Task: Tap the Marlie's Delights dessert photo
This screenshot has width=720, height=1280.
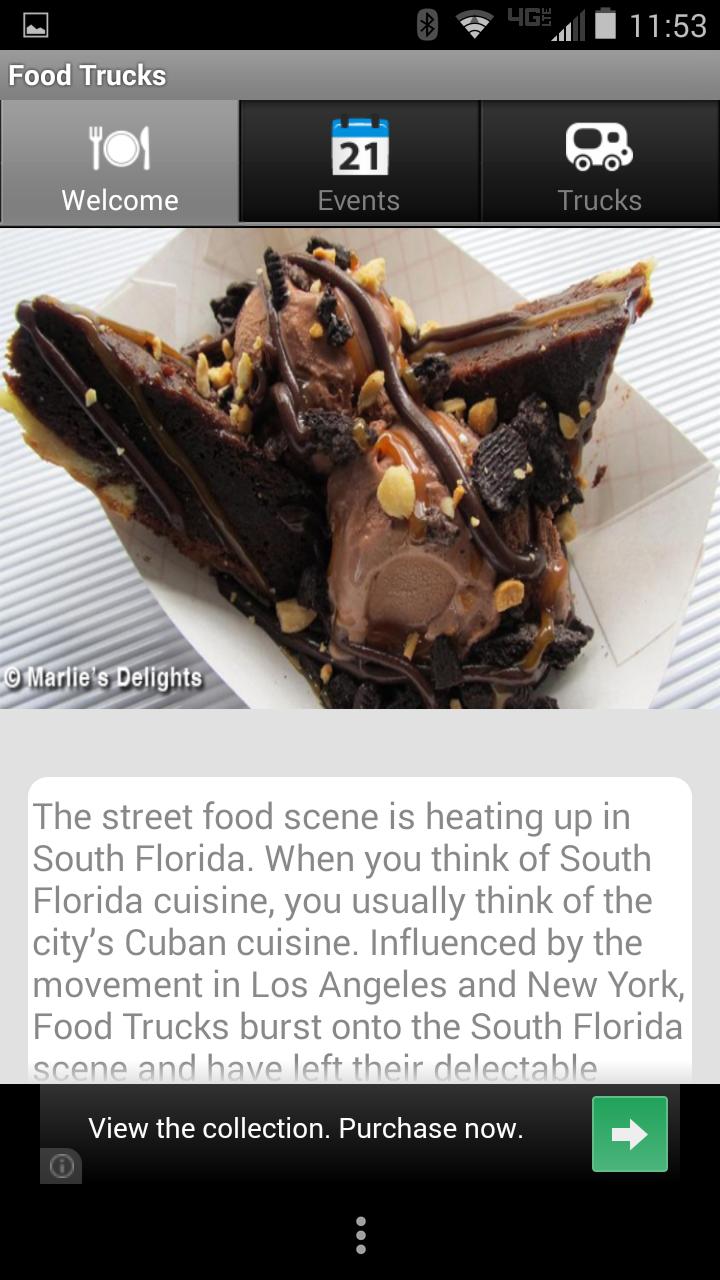Action: [360, 465]
